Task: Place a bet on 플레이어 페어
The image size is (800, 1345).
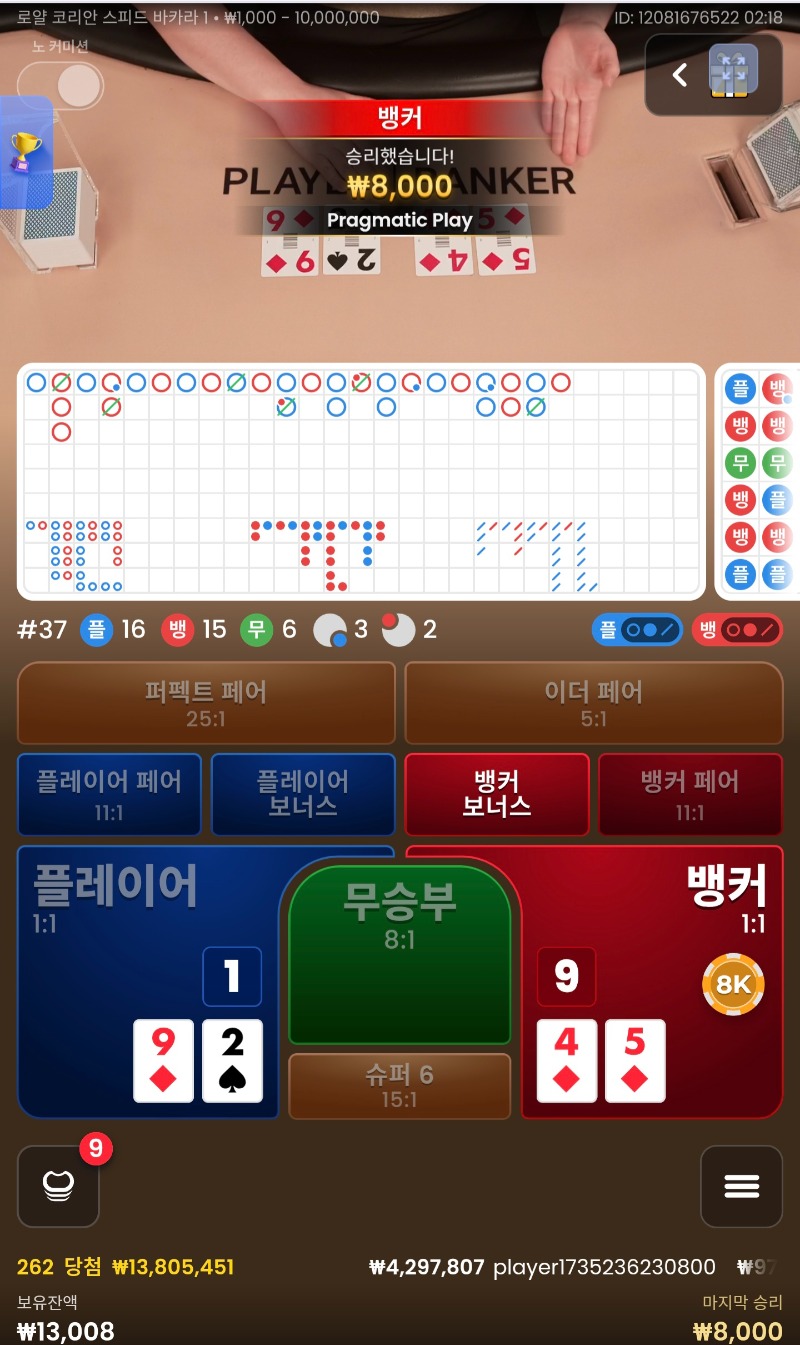Action: coord(109,794)
